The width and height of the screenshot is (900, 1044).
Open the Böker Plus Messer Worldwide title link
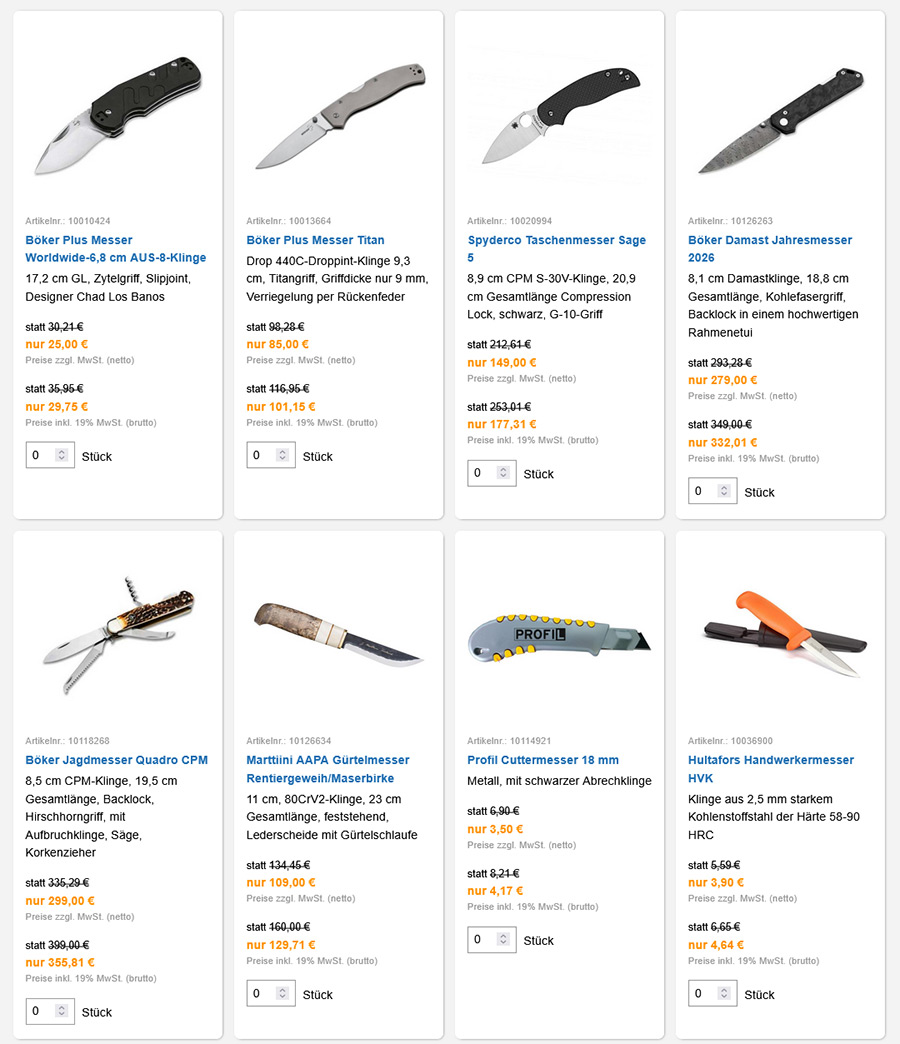click(x=115, y=249)
